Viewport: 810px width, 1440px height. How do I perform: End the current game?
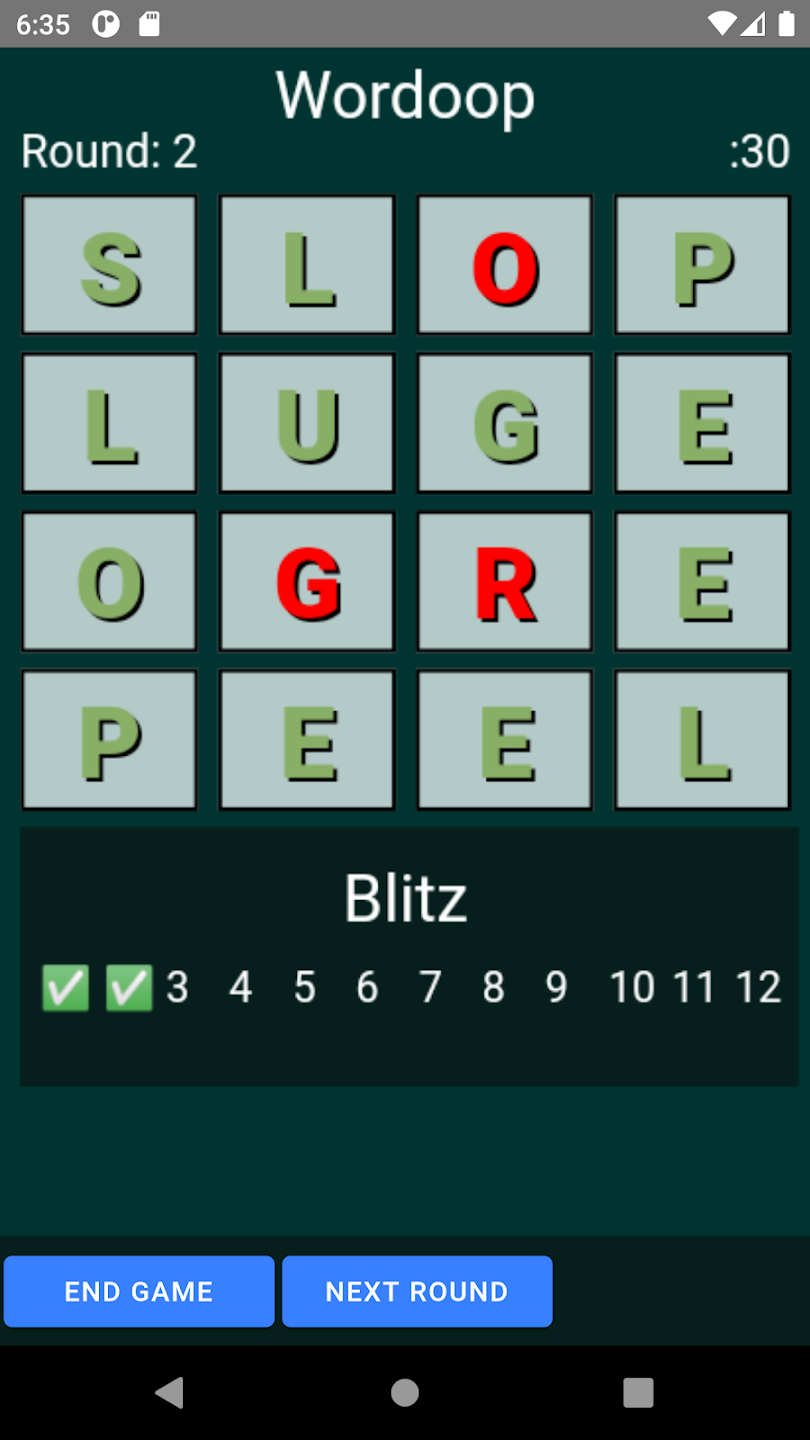tap(139, 1291)
